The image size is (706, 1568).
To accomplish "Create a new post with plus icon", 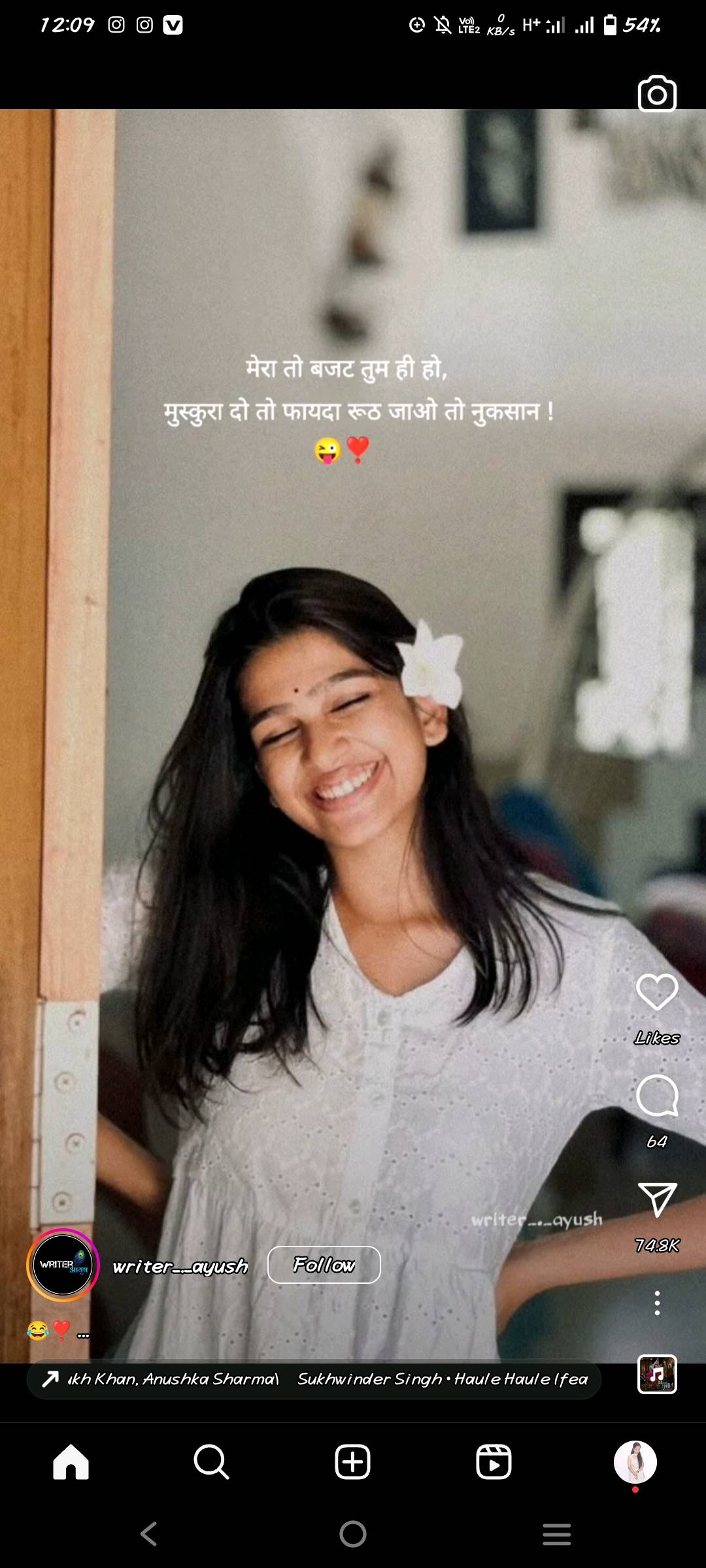I will pyautogui.click(x=353, y=1462).
